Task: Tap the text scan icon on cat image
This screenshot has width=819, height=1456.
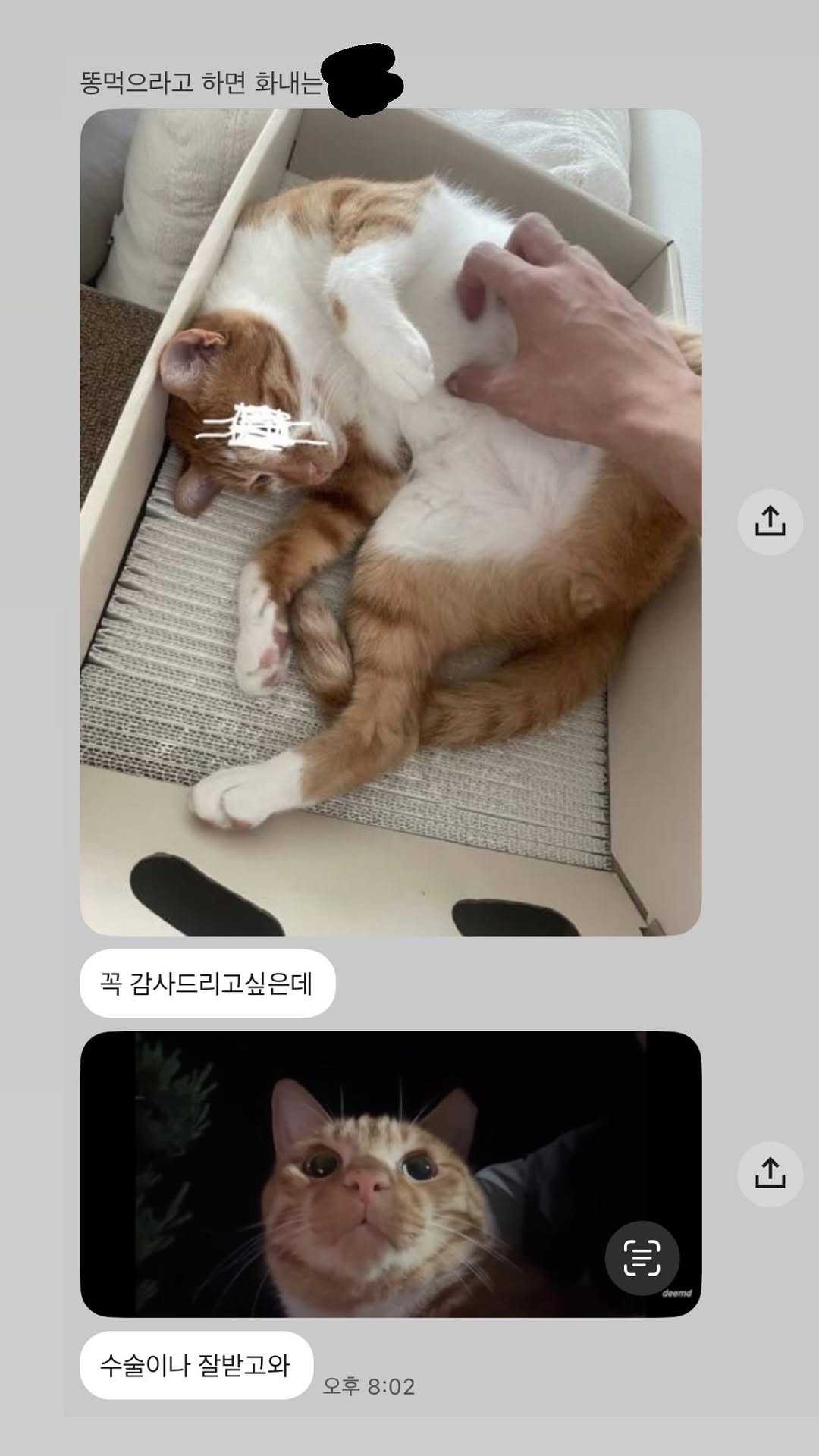Action: click(x=642, y=1258)
